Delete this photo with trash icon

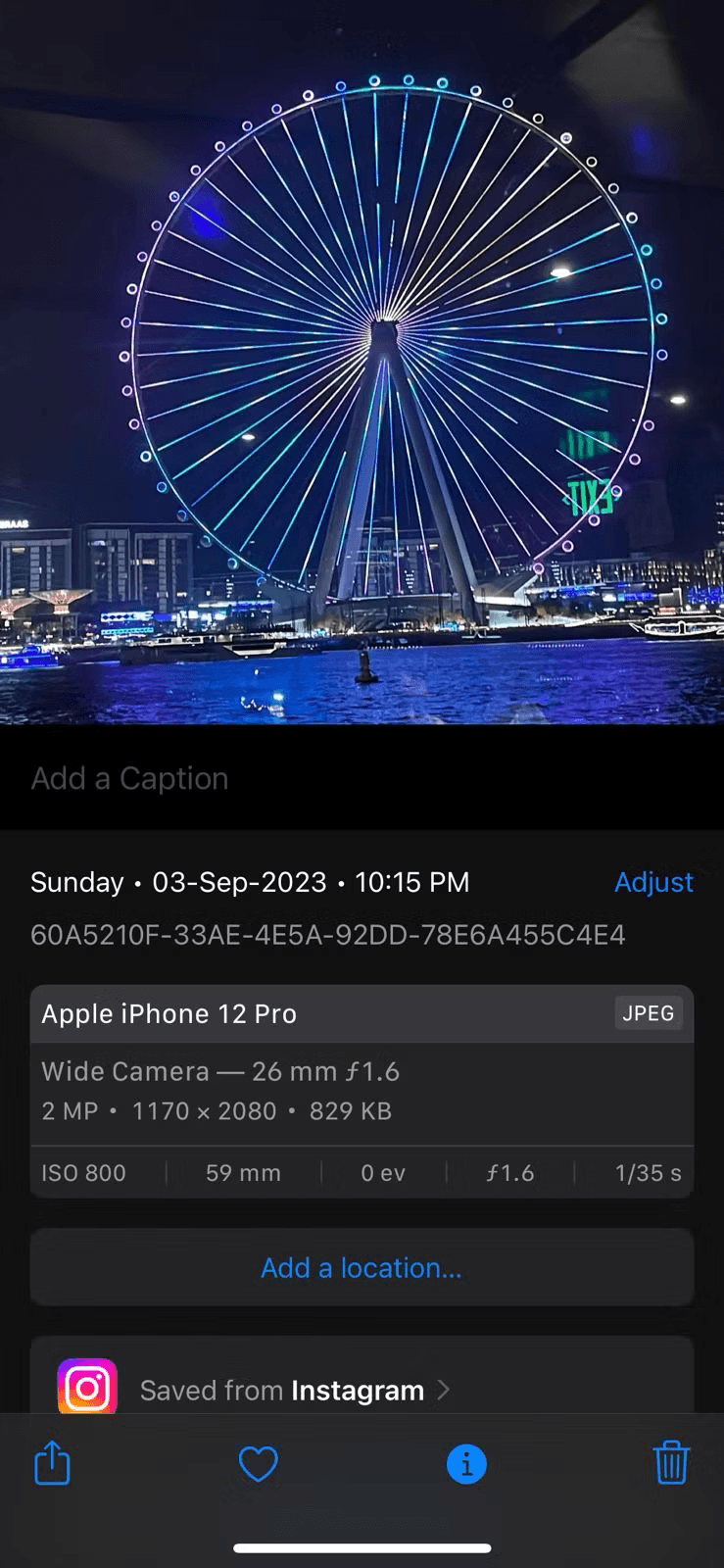pyautogui.click(x=671, y=1463)
